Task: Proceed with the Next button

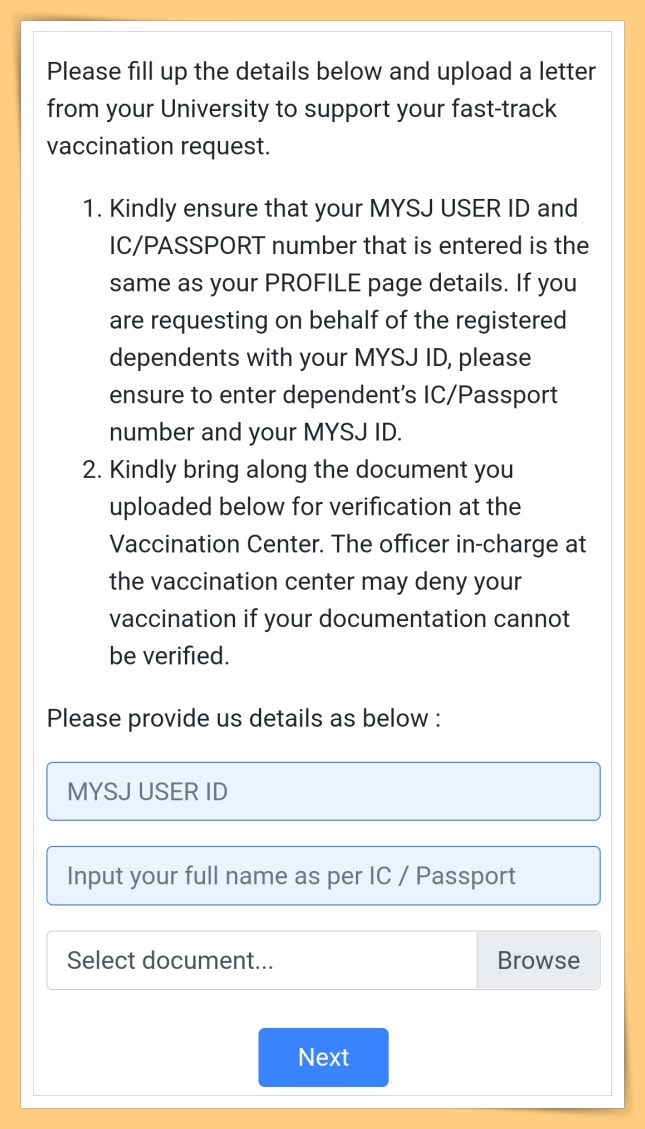Action: [x=323, y=1057]
